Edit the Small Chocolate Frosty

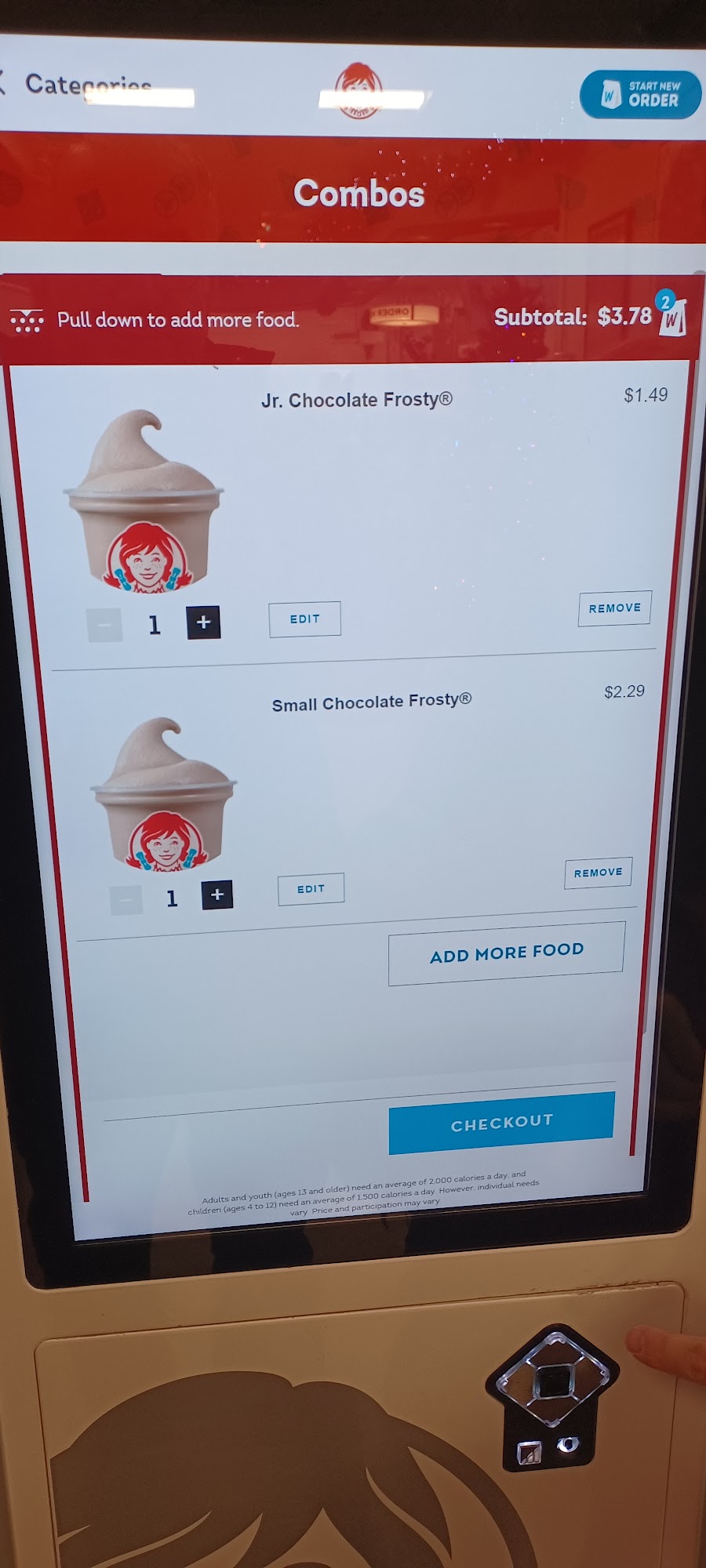pos(311,889)
